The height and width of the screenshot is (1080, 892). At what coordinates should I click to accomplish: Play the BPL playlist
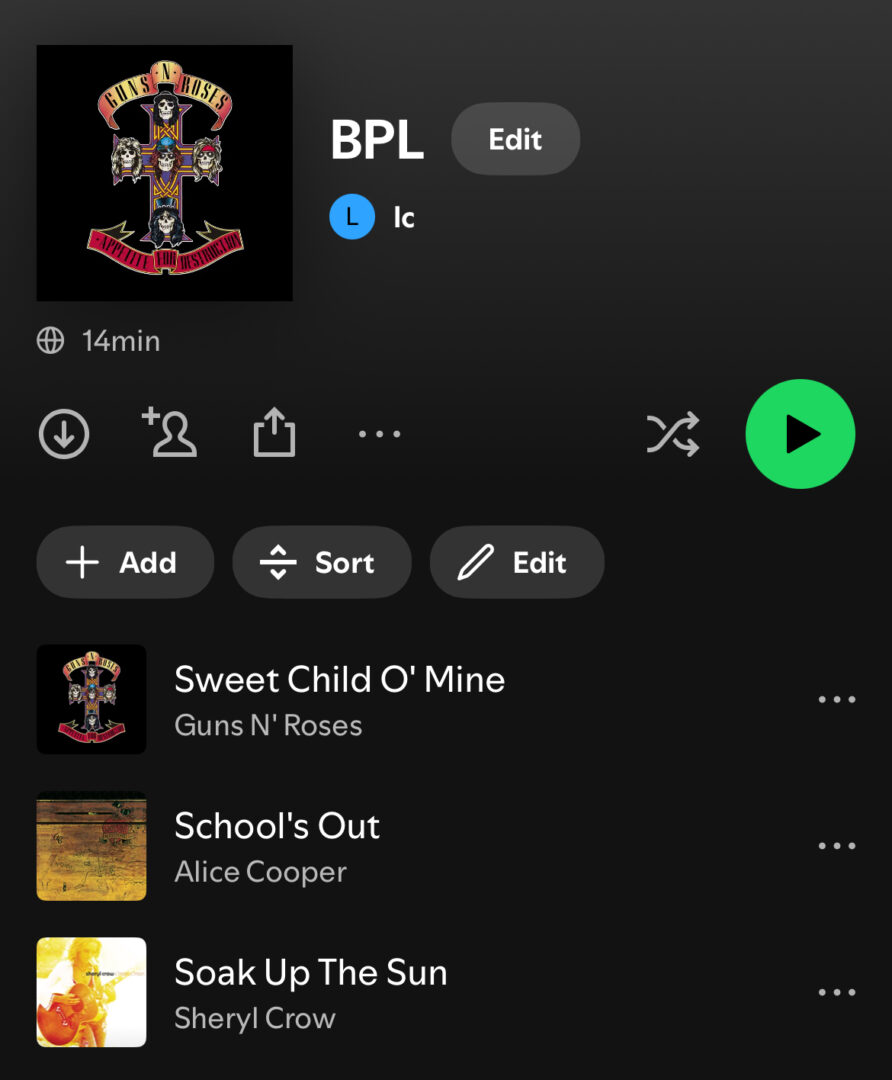pos(800,434)
